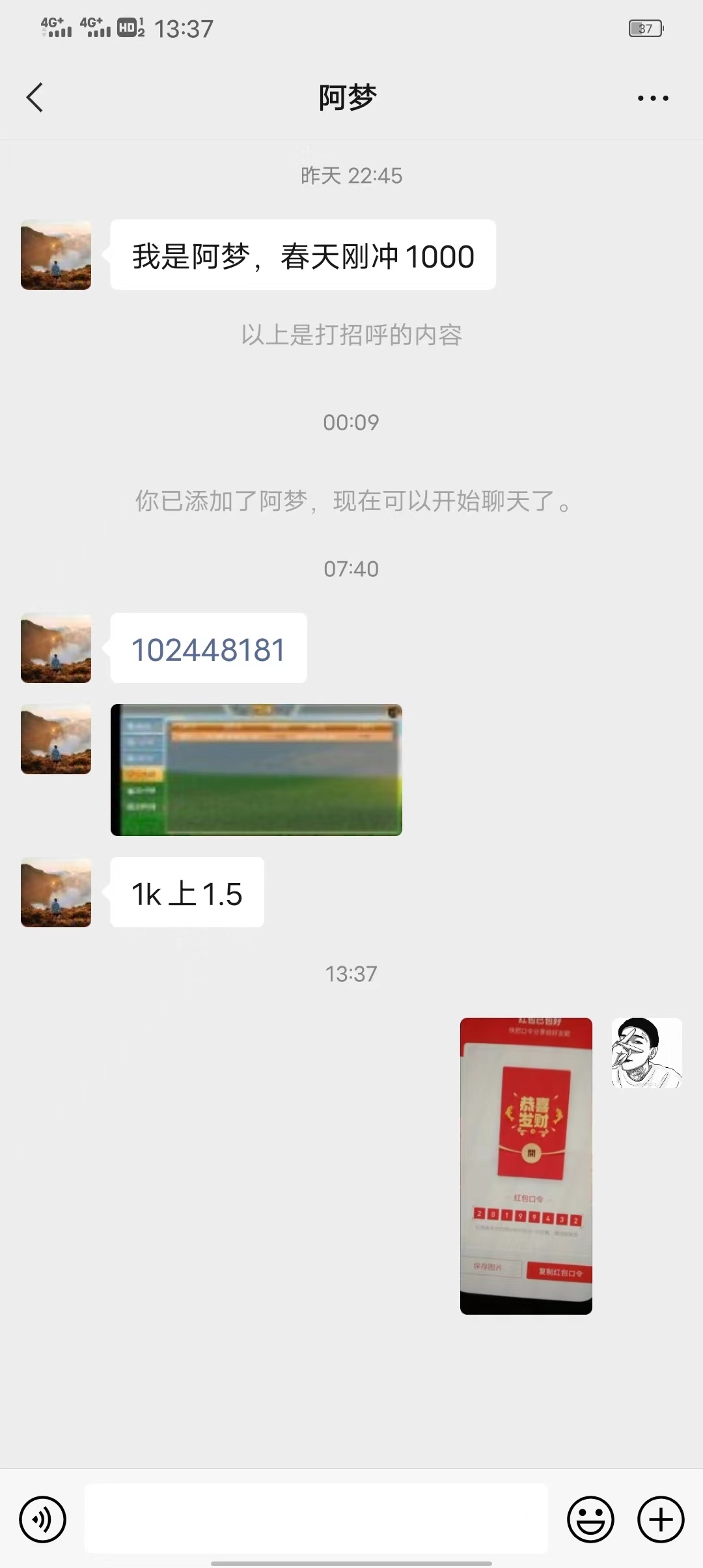
Task: Switch to voice message input
Action: (x=43, y=1519)
